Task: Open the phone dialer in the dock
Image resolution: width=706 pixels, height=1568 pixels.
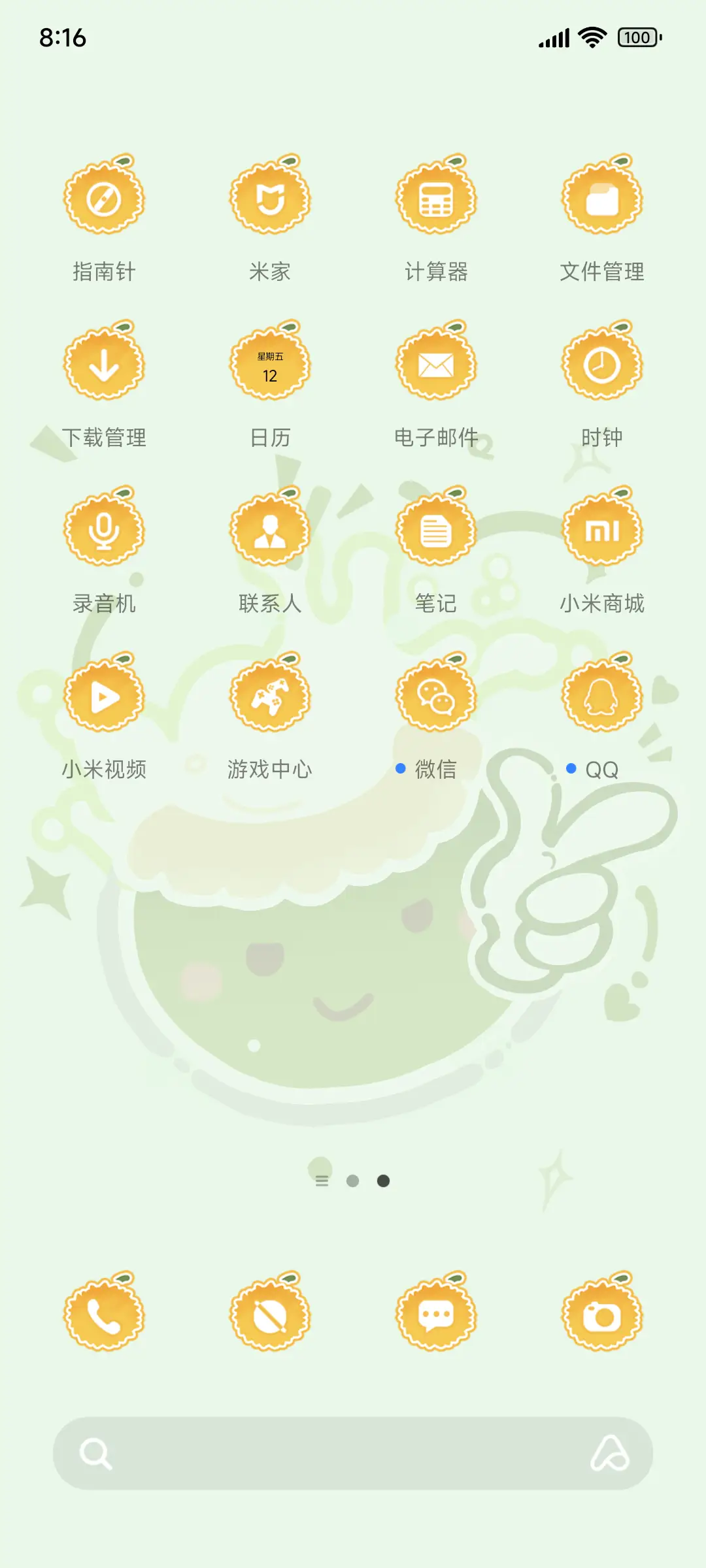Action: [105, 1316]
